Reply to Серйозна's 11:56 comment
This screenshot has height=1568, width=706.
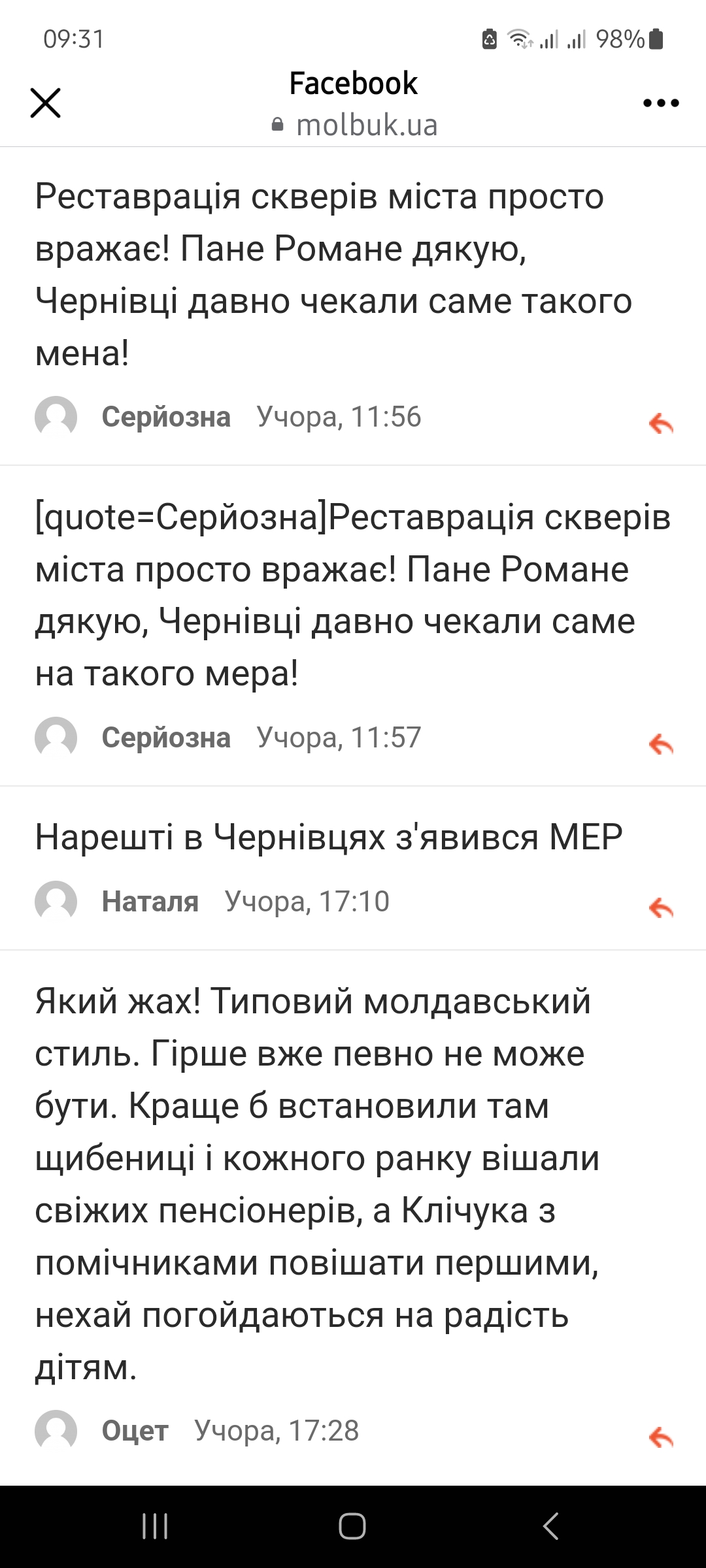click(x=661, y=424)
